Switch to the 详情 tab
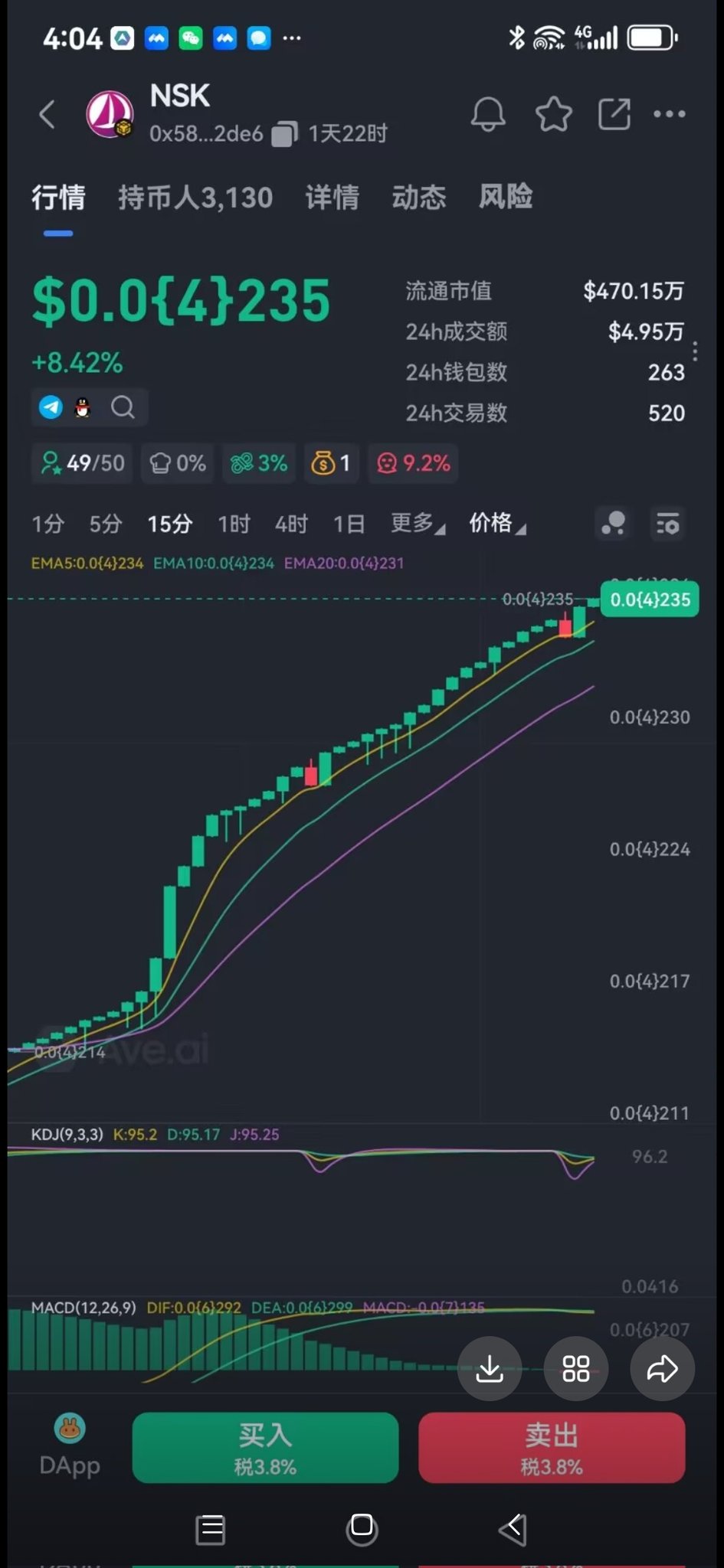This screenshot has height=1568, width=724. click(332, 198)
